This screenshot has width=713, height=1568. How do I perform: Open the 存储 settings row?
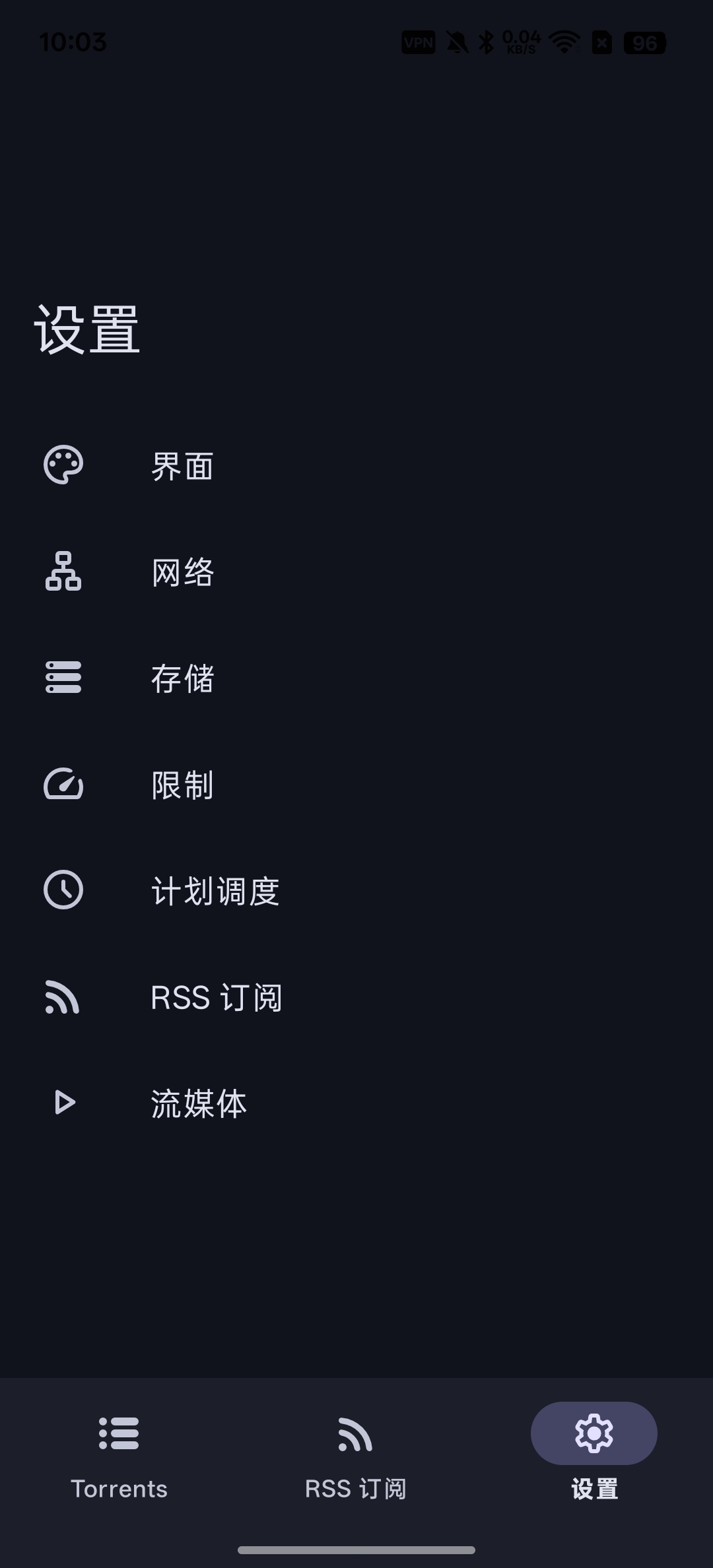356,678
